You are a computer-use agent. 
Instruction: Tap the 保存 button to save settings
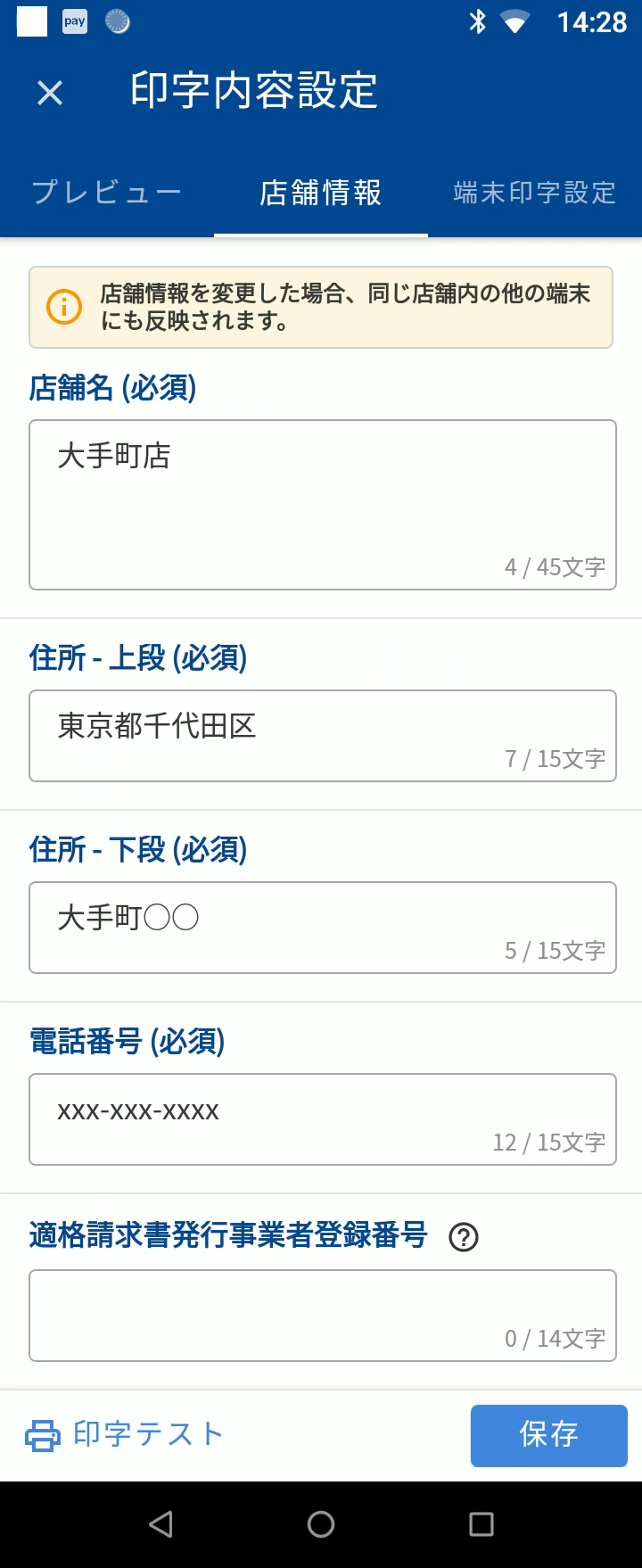pos(548,1435)
